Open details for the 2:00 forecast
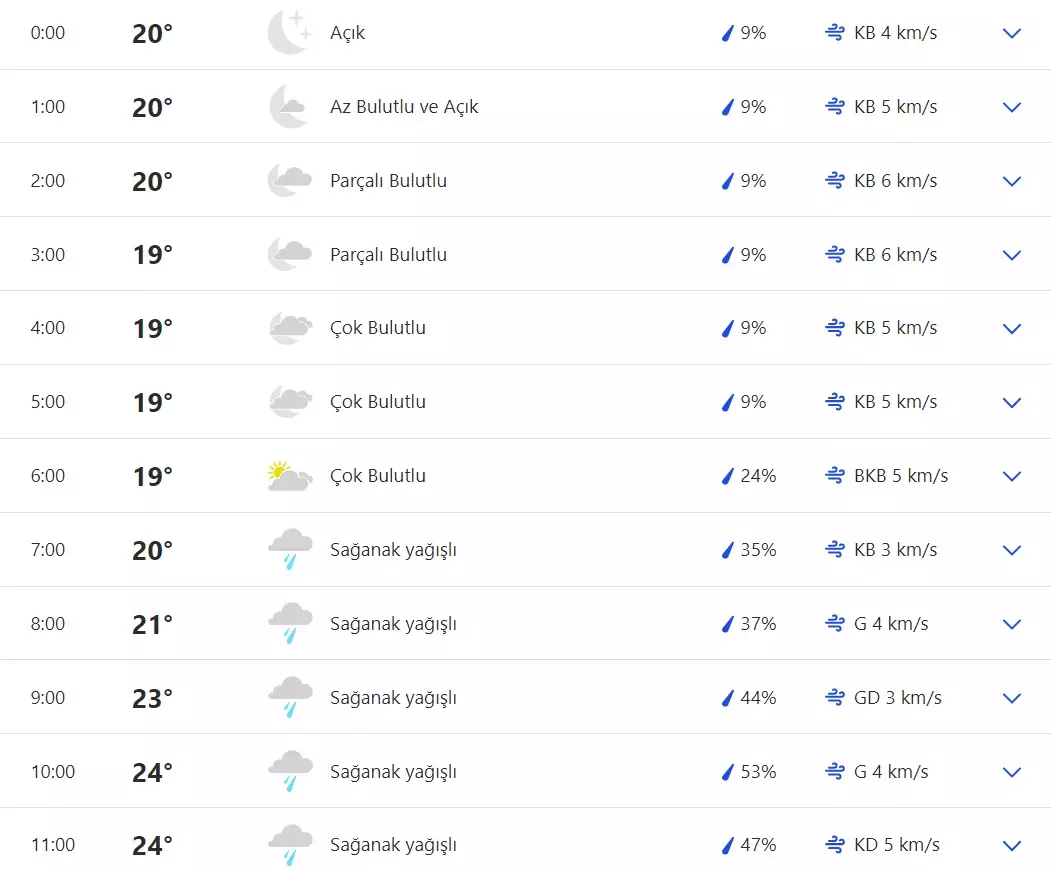The image size is (1051, 870). click(1012, 181)
